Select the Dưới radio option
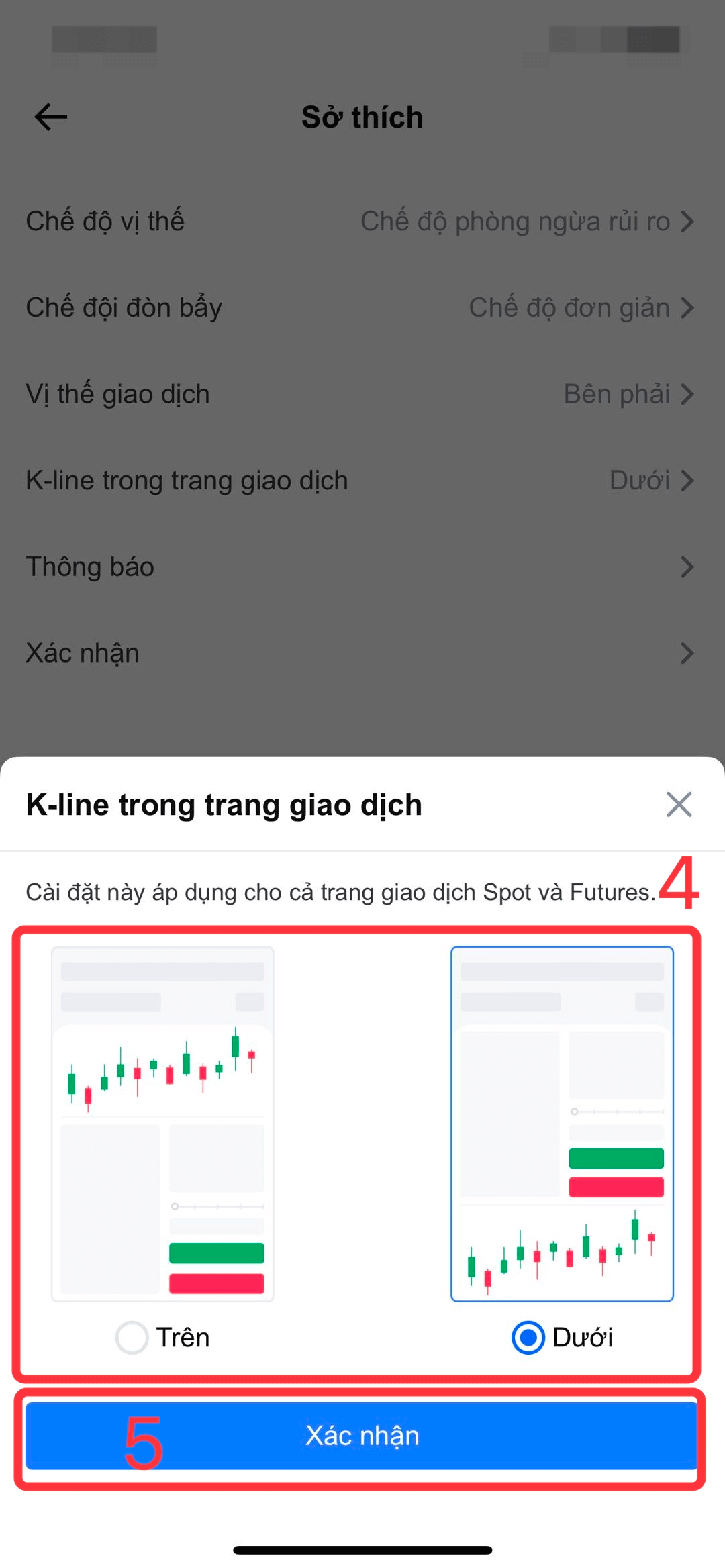The height and width of the screenshot is (1568, 725). coord(528,1337)
